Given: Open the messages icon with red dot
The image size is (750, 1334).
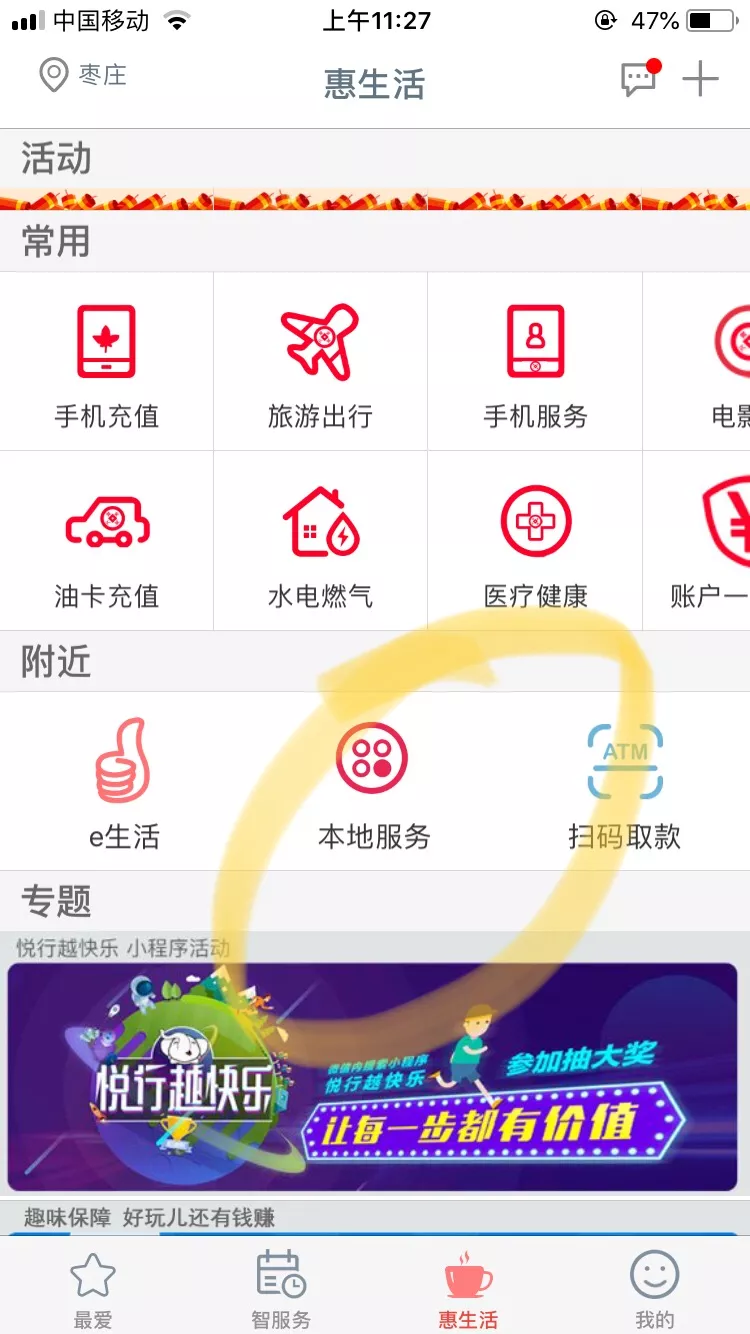Looking at the screenshot, I should point(639,79).
